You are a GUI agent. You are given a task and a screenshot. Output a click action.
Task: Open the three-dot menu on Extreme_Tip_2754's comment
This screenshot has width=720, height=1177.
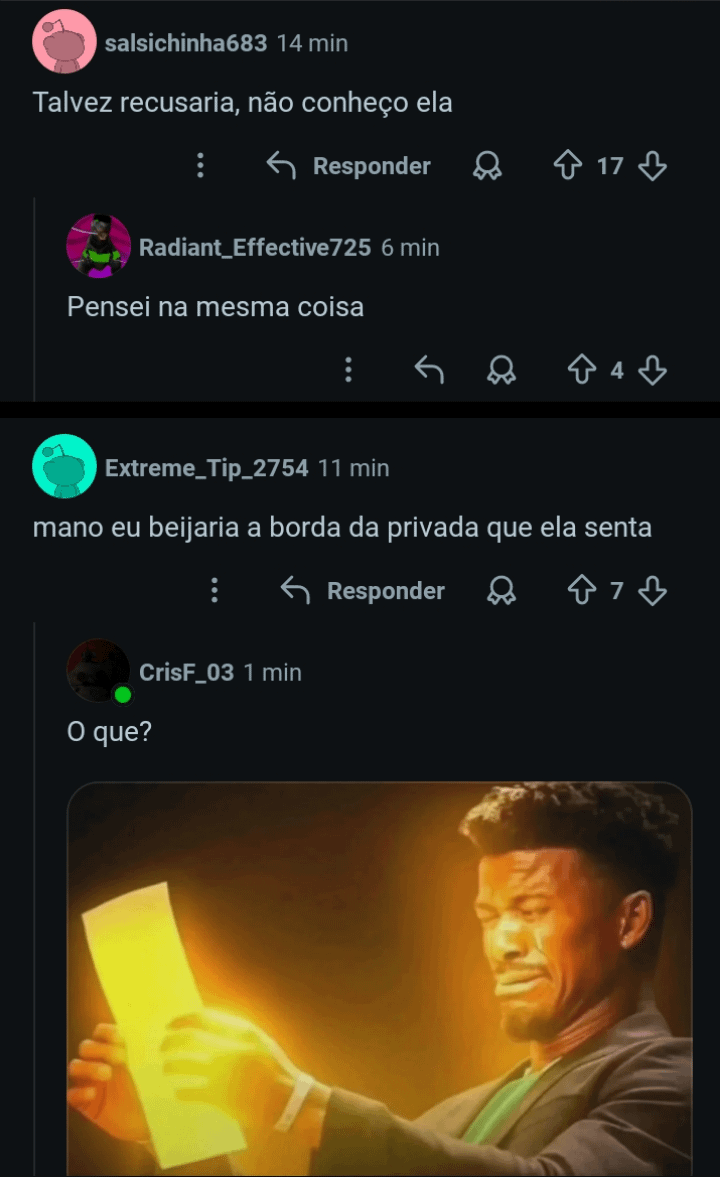pos(214,591)
